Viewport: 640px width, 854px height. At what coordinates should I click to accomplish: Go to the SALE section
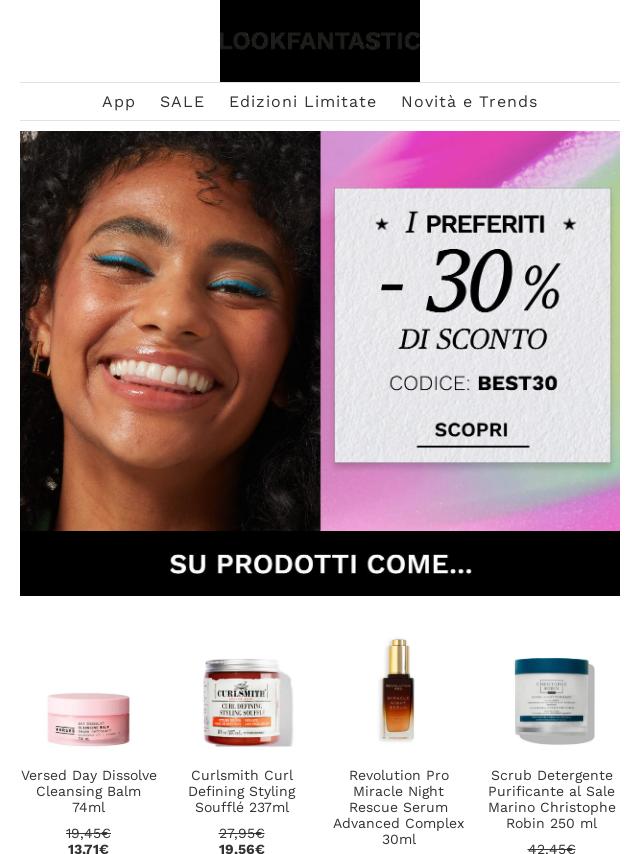(182, 102)
